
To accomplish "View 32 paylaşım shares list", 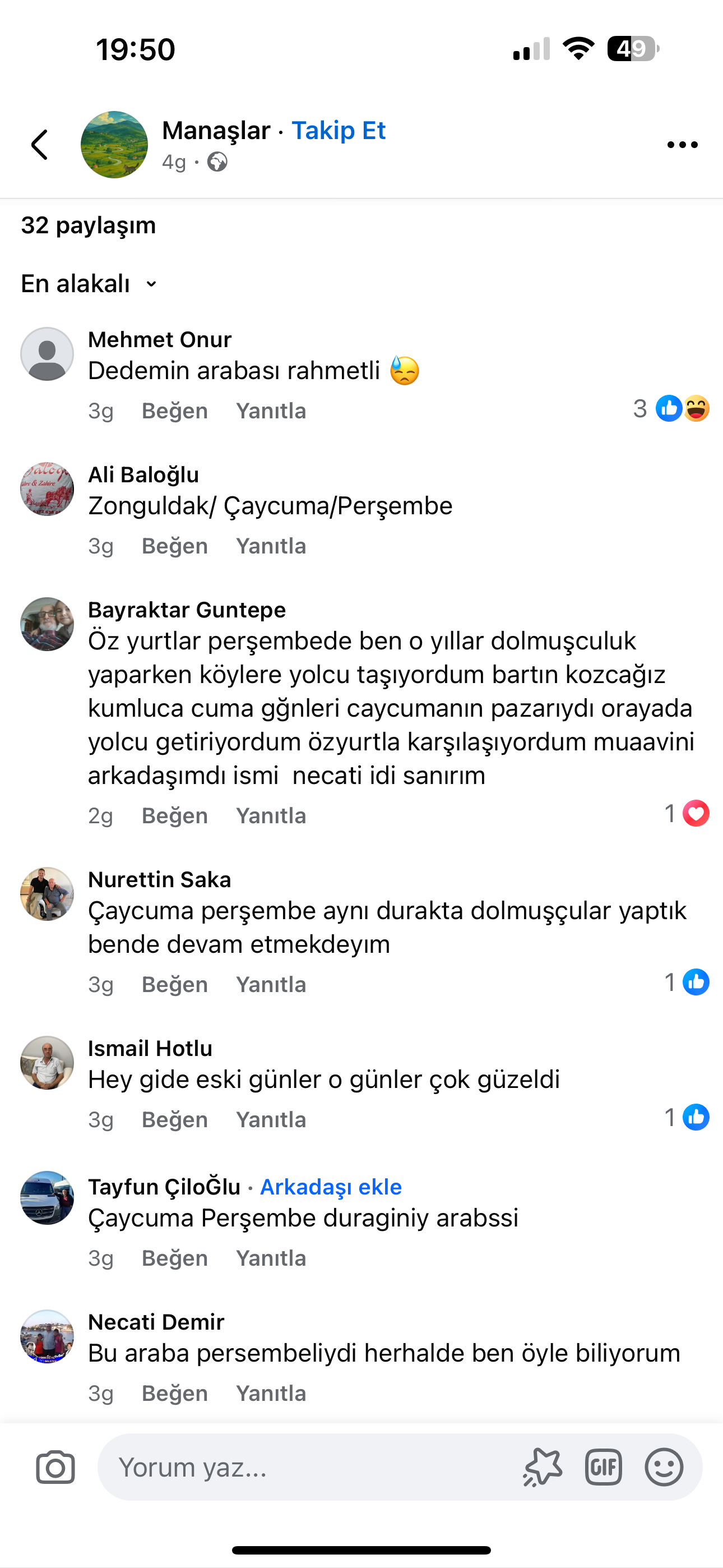I will [x=88, y=225].
